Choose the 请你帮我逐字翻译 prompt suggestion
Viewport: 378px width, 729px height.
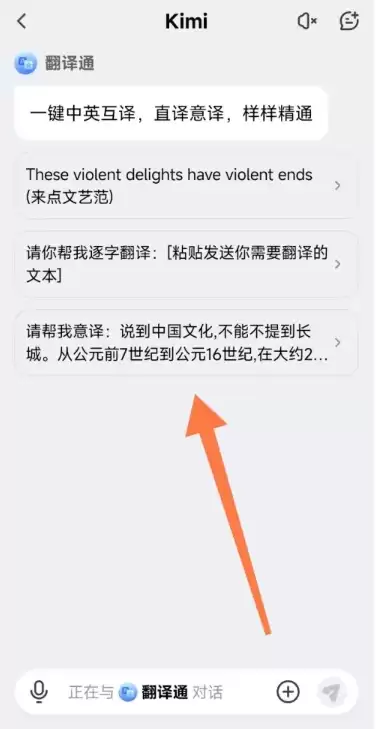coord(186,264)
